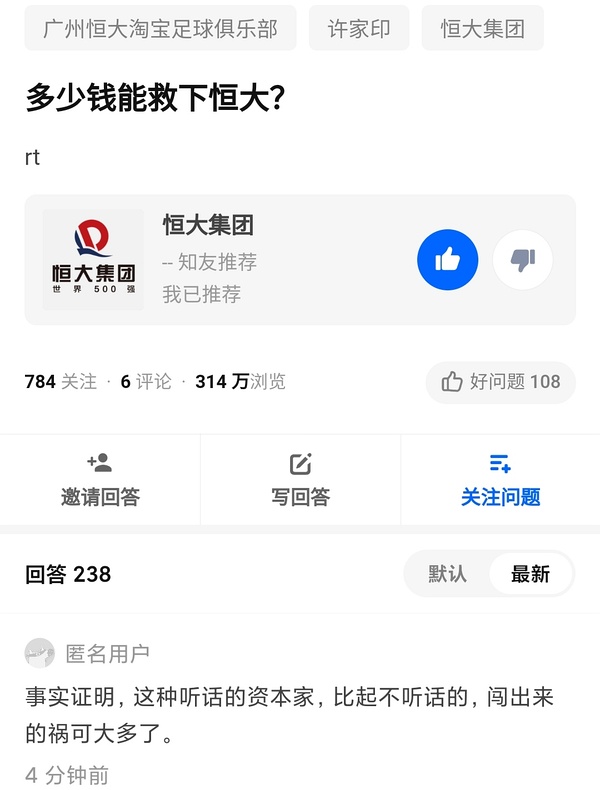View the 6 评论 comments
This screenshot has height=790, width=600.
click(146, 382)
